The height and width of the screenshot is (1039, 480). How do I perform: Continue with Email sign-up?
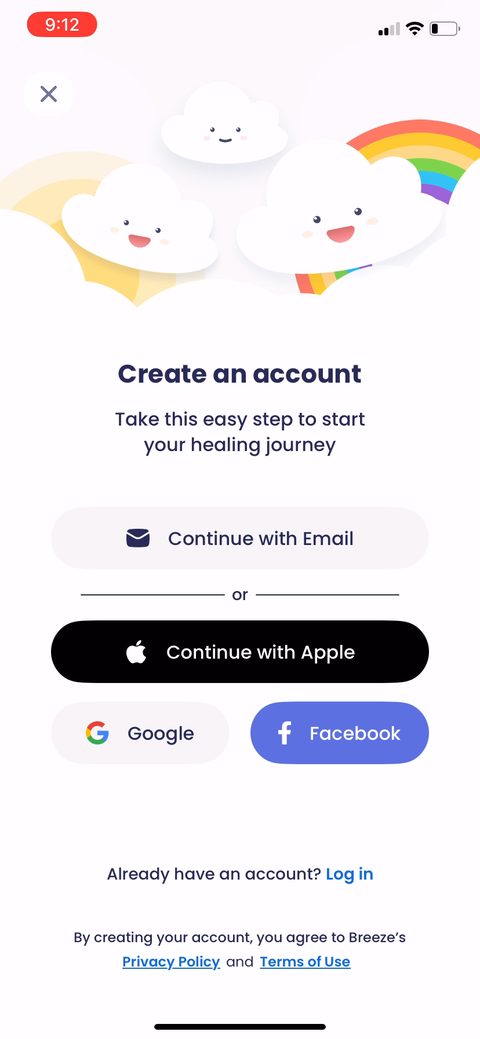[x=240, y=538]
